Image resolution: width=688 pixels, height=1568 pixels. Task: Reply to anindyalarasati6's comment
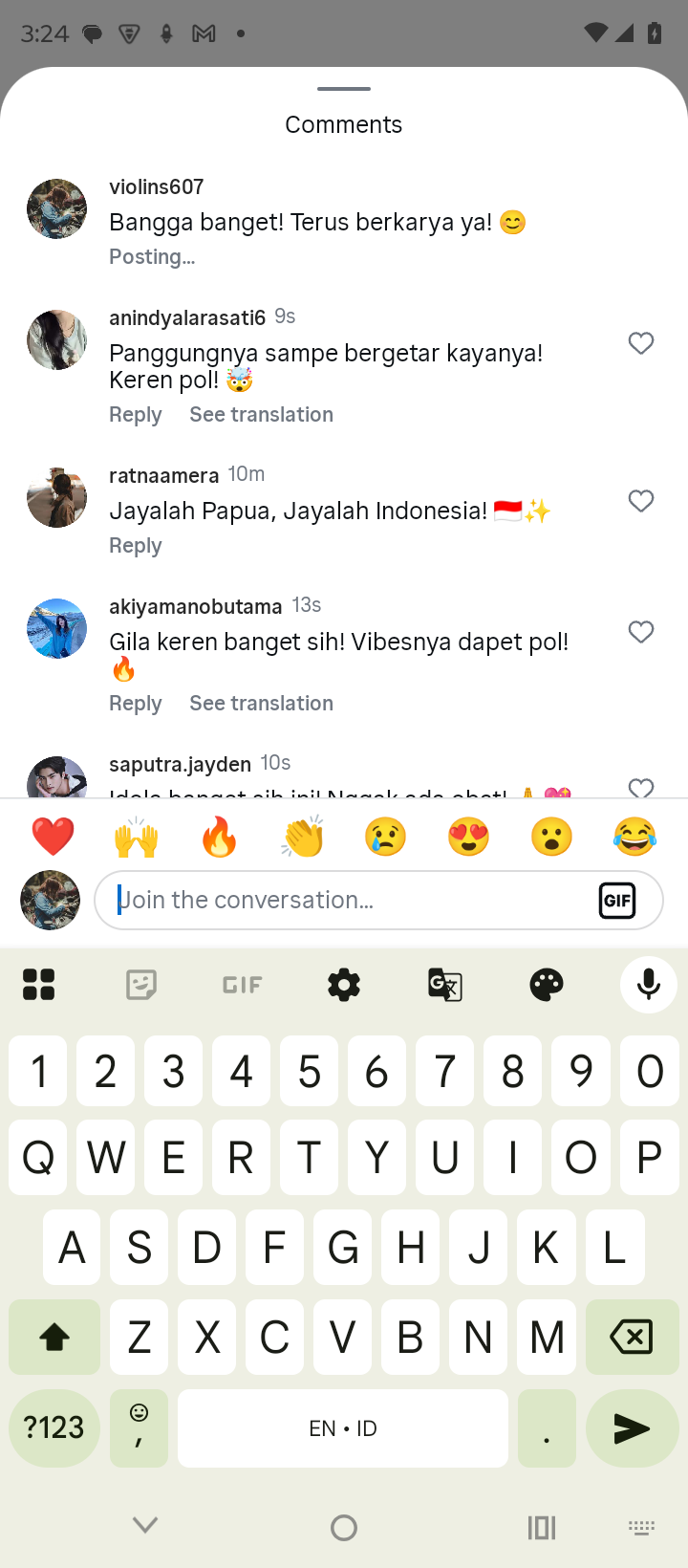(135, 415)
